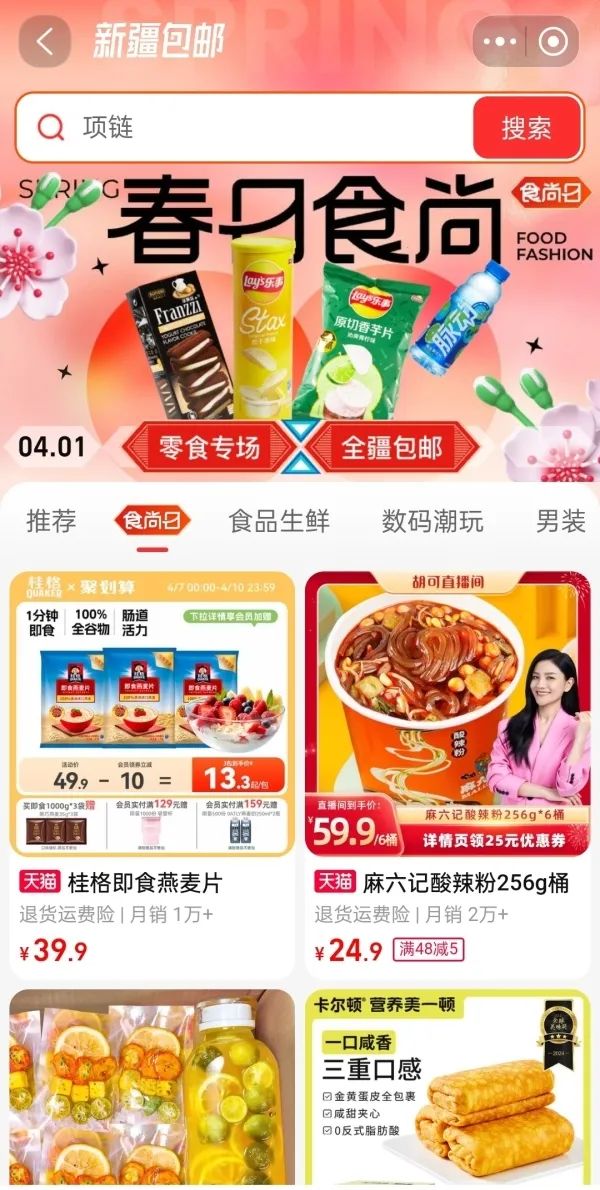This screenshot has height=1190, width=600.
Task: Tap the red 搜索 button
Action: coord(526,127)
